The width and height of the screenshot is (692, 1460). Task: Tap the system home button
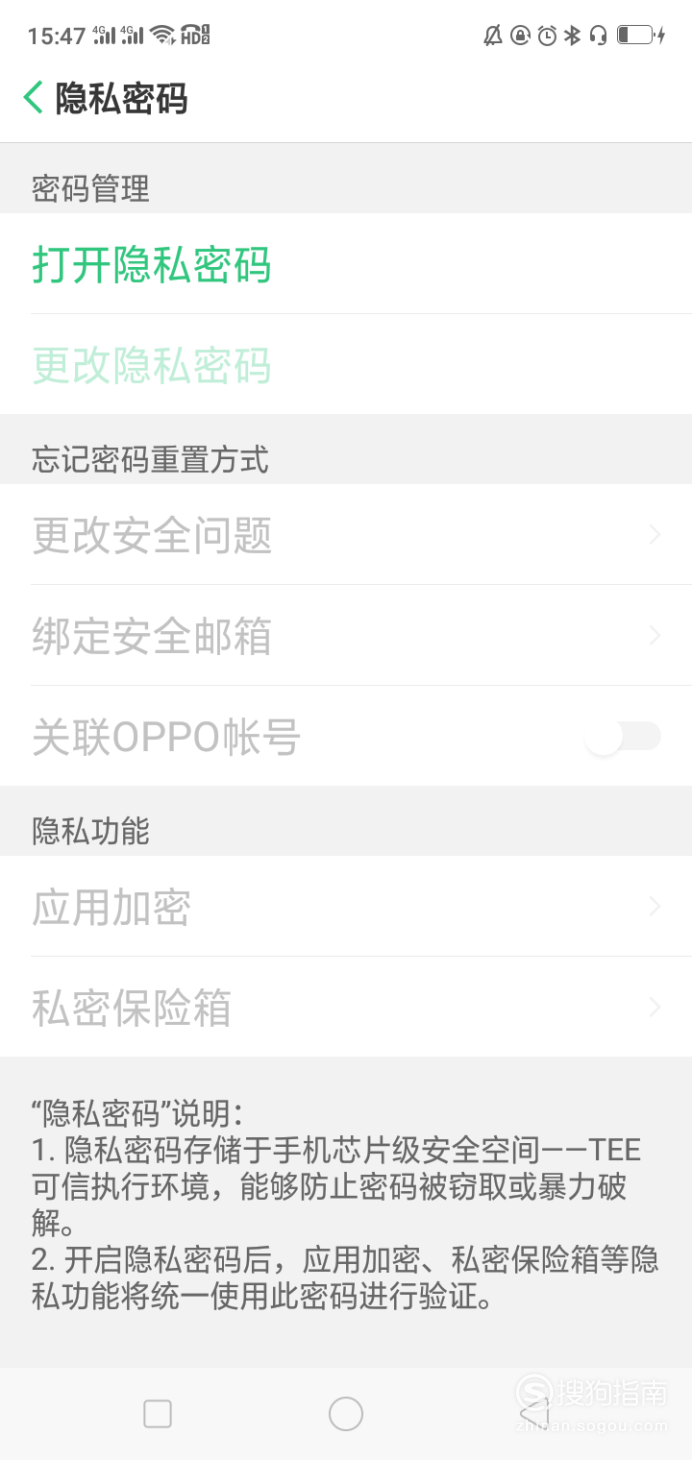[x=346, y=1413]
